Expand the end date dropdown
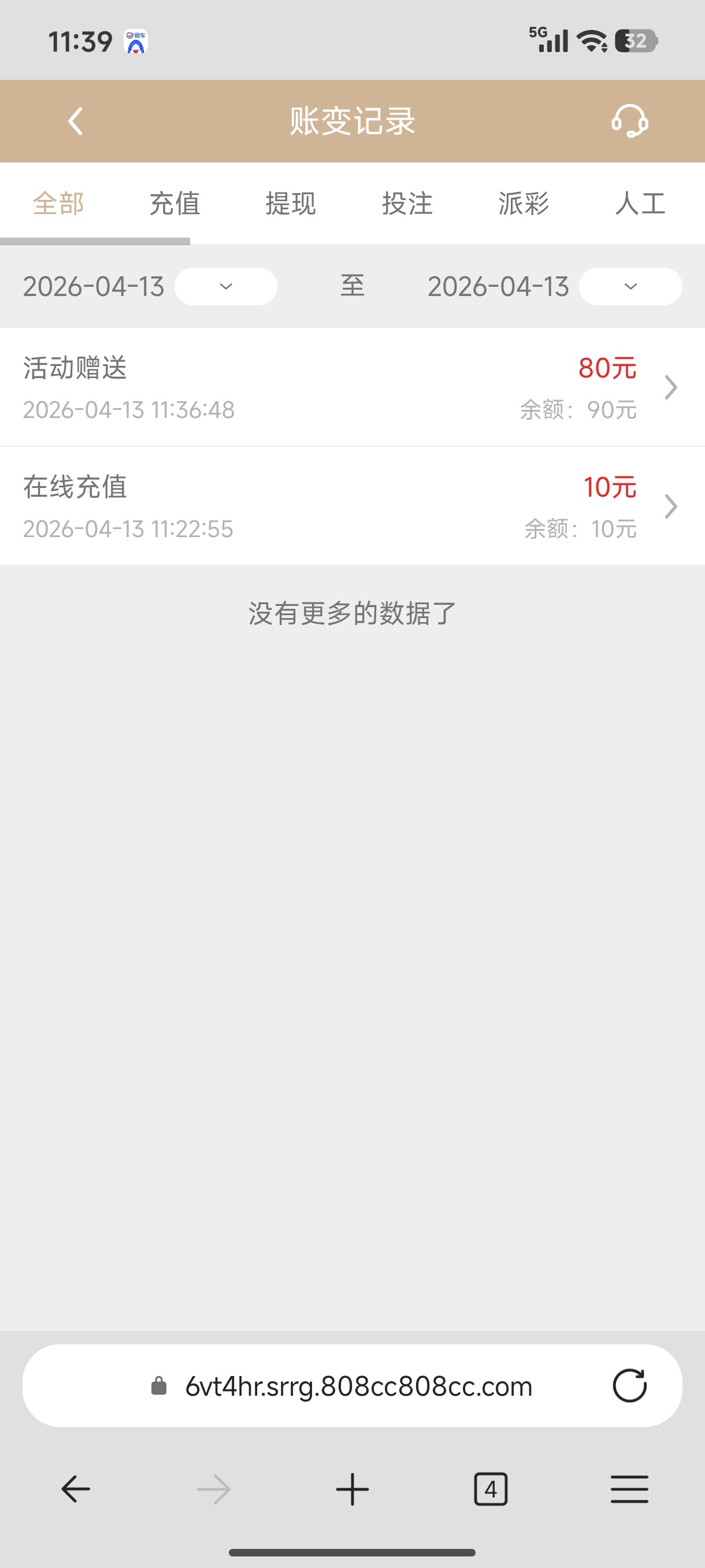The image size is (705, 1568). click(630, 287)
